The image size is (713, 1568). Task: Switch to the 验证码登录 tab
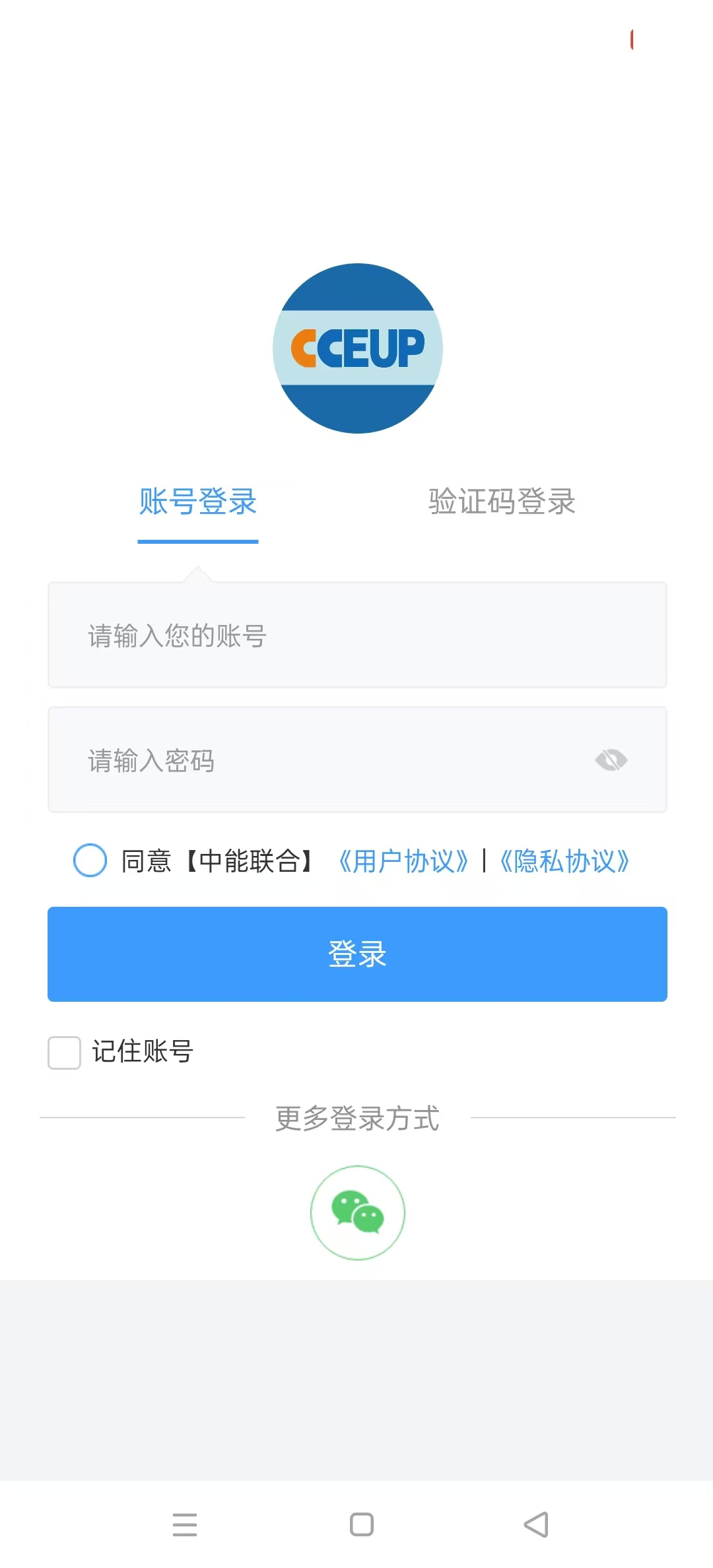pos(502,503)
